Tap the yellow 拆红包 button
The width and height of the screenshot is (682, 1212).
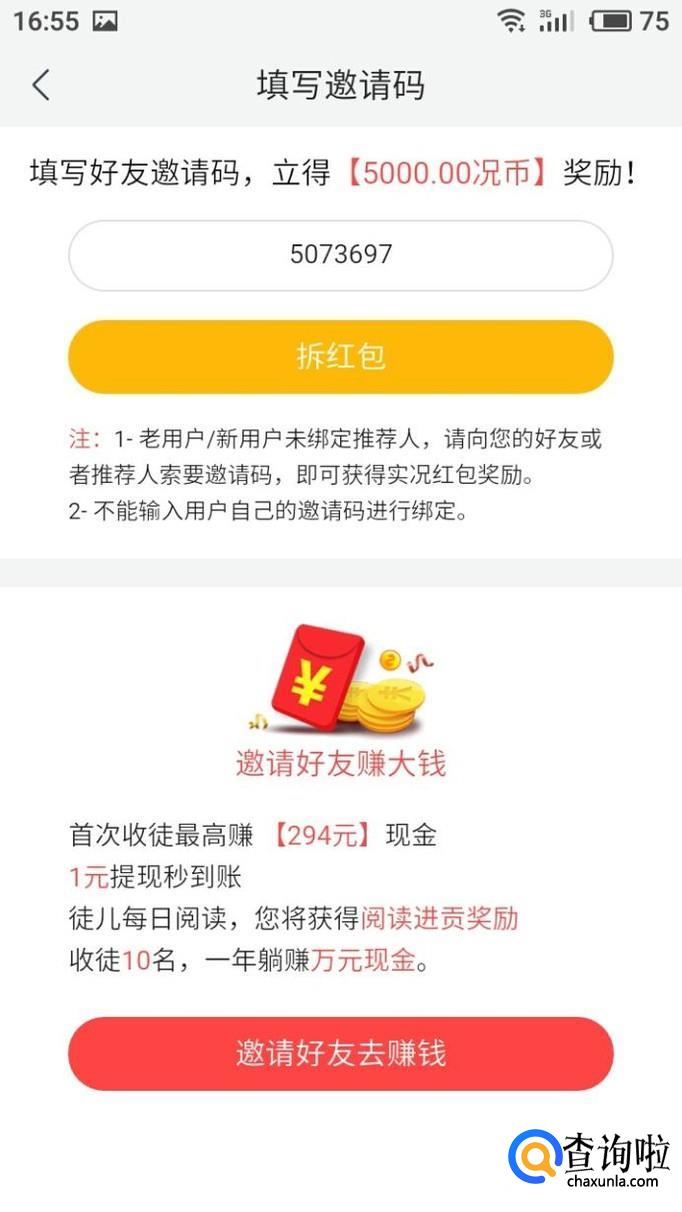[340, 357]
